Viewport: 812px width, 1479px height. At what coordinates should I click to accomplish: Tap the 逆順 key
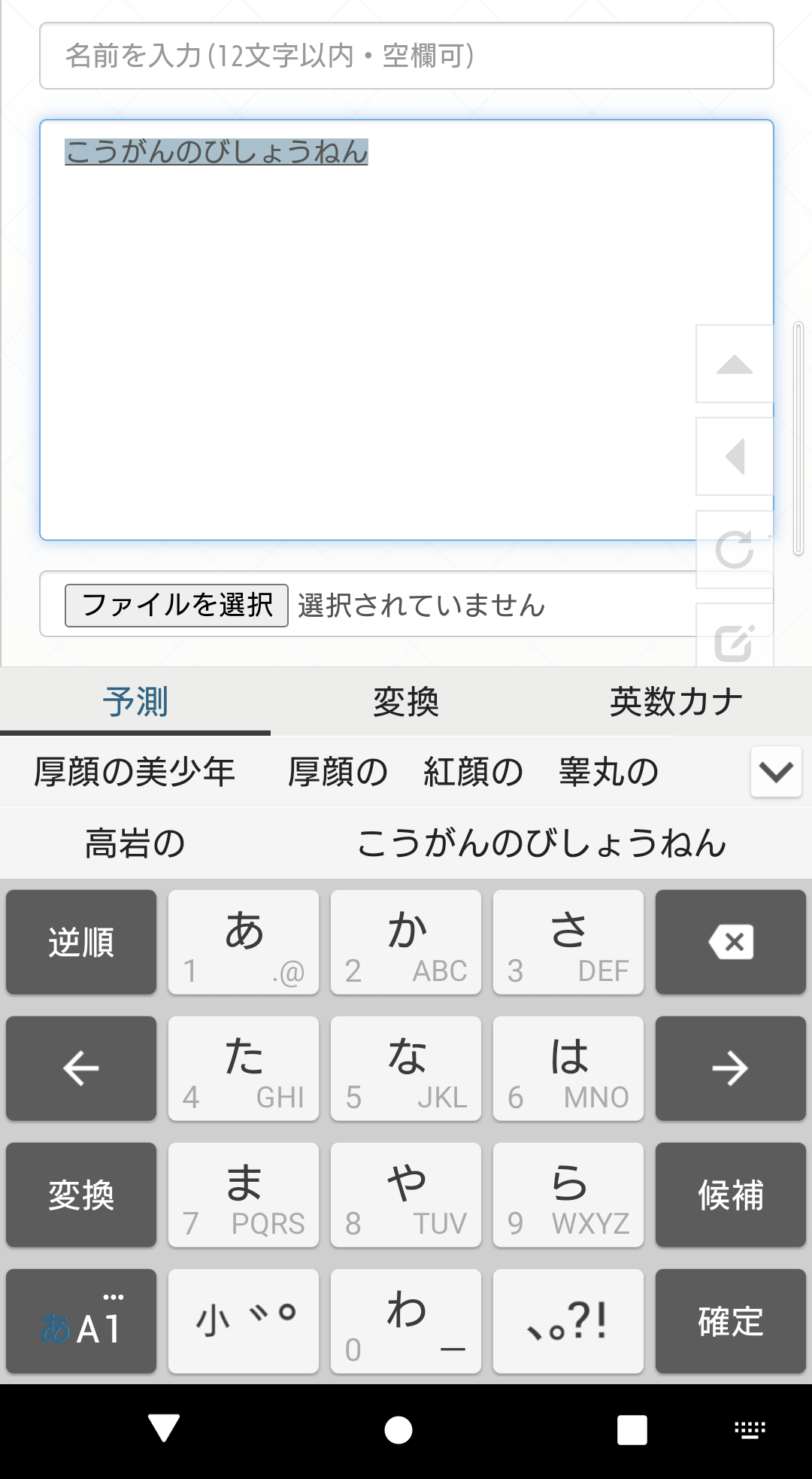(x=81, y=942)
